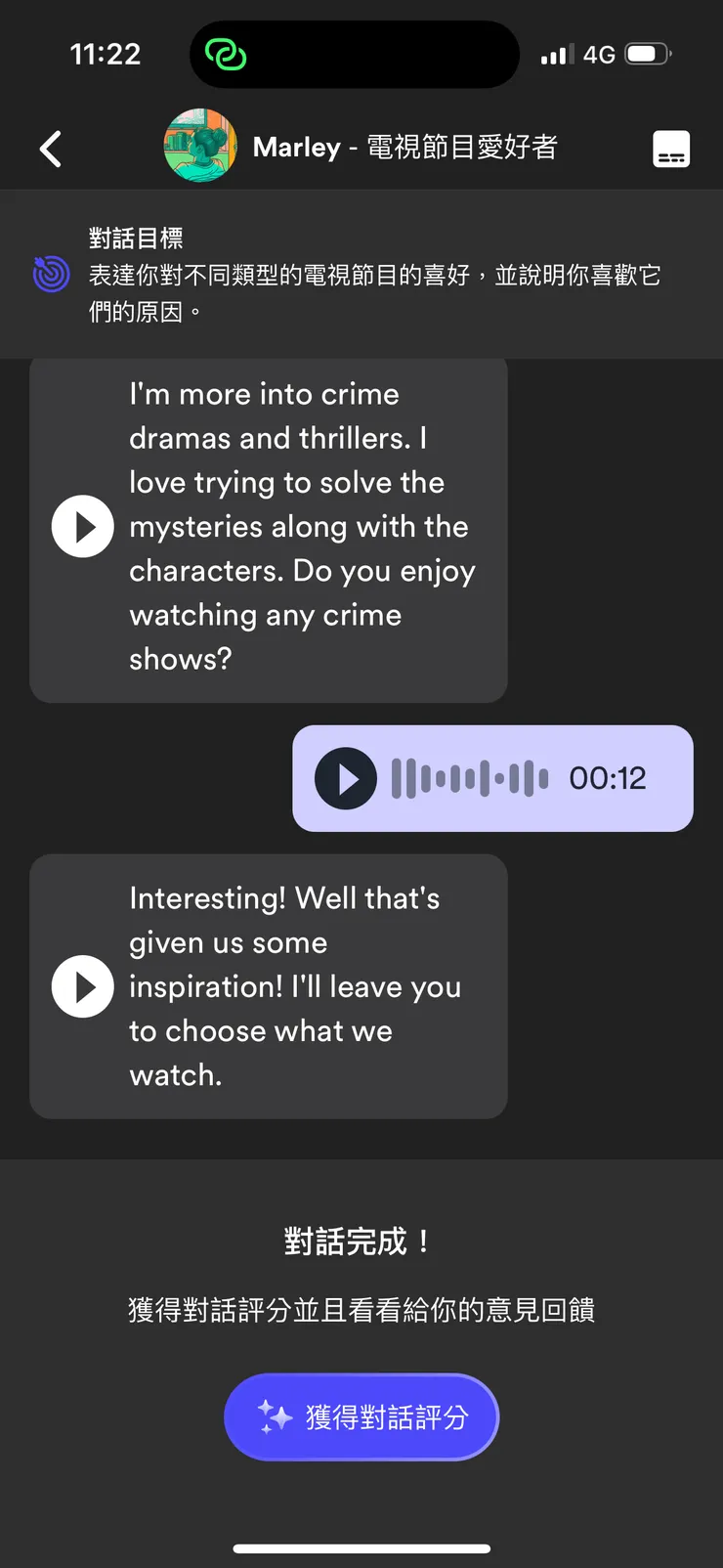The height and width of the screenshot is (1568, 723).
Task: Go back from Marley's conversation
Action: click(x=51, y=149)
